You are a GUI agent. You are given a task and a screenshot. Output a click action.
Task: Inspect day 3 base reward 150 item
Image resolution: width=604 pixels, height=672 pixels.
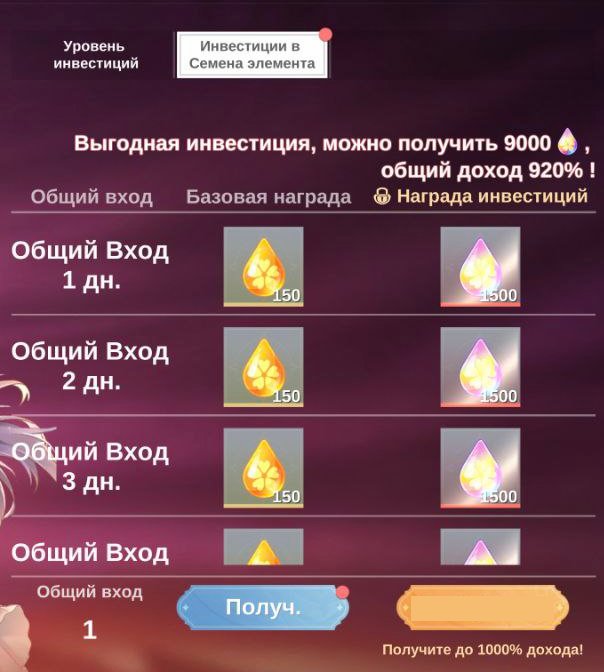point(263,468)
